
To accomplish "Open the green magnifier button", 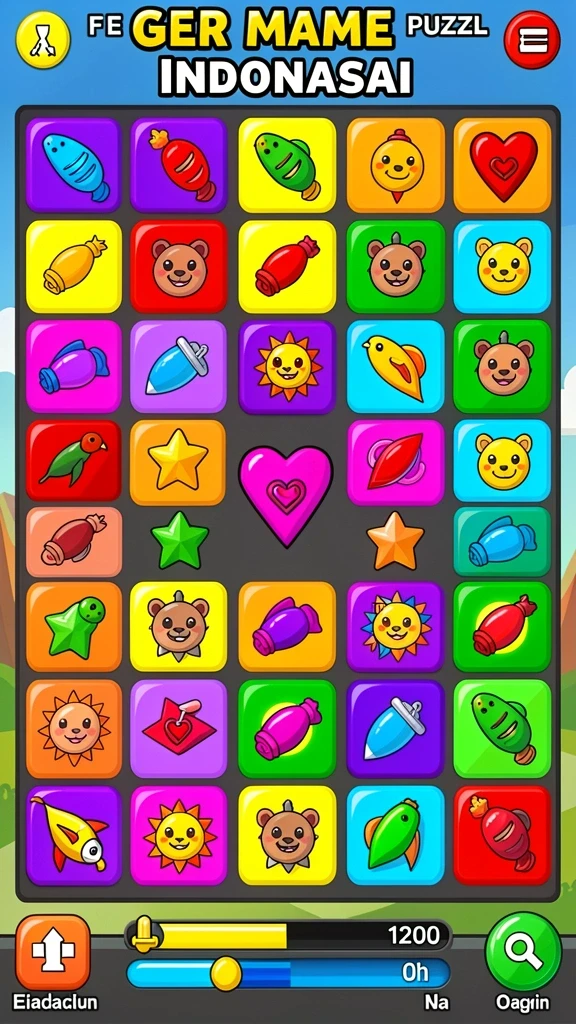I will coord(523,952).
